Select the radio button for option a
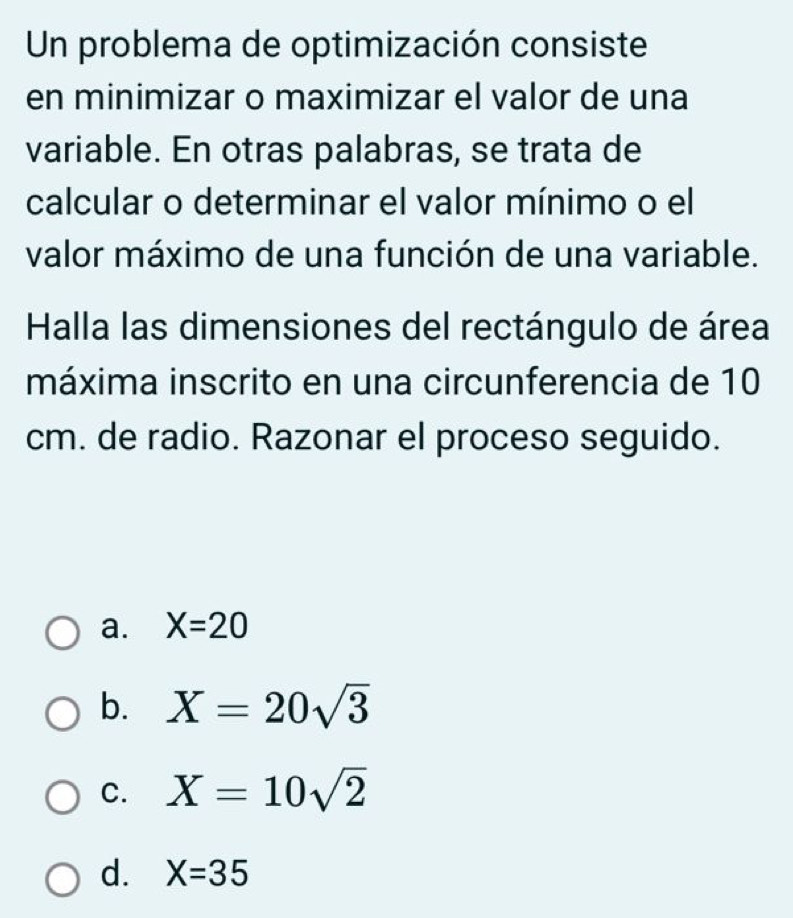Image resolution: width=793 pixels, height=918 pixels. 62,629
